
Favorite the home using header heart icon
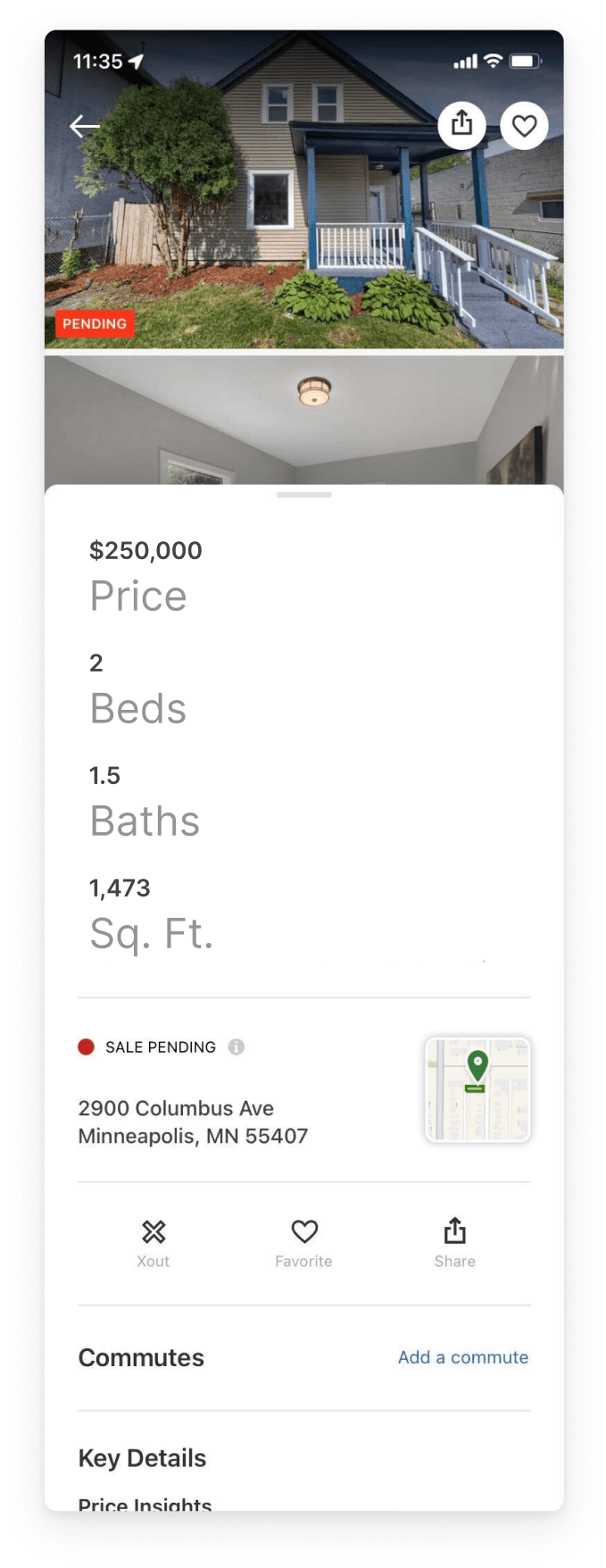click(524, 125)
